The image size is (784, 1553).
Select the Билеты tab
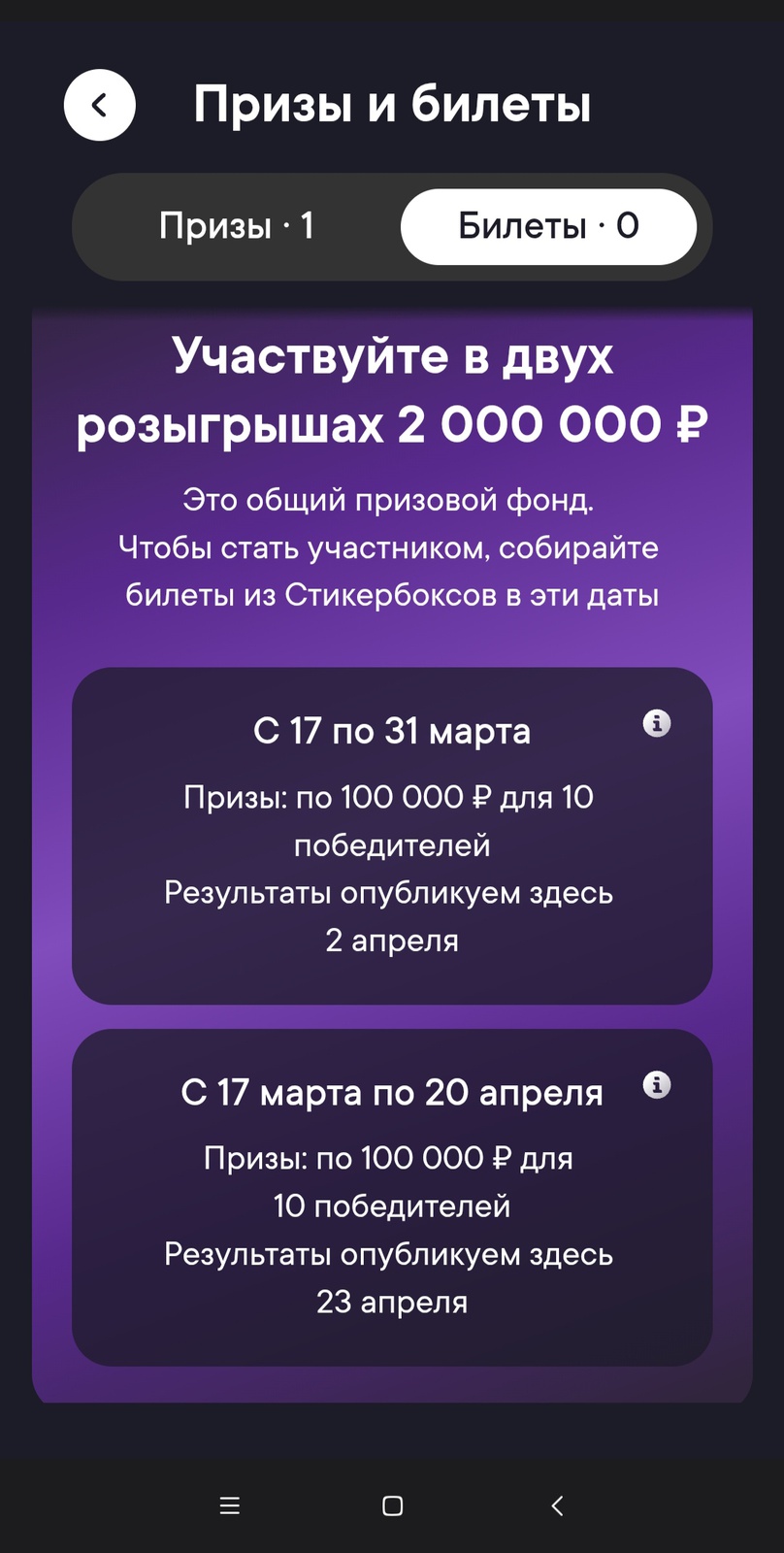point(548,226)
